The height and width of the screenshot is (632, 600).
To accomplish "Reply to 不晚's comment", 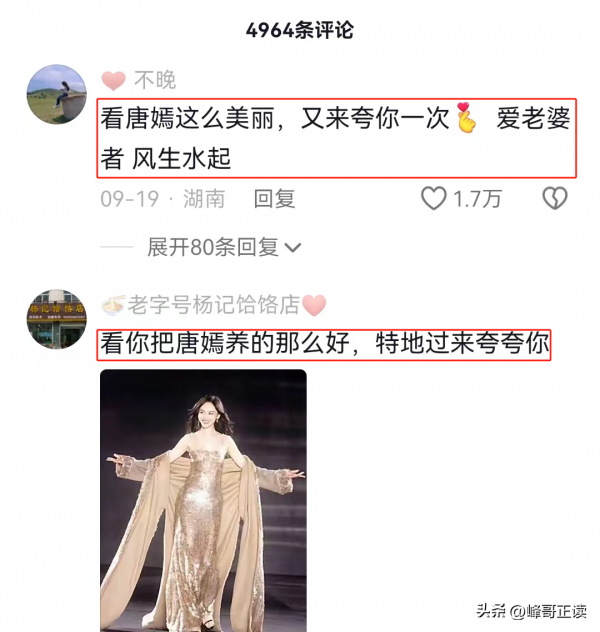I will (274, 198).
